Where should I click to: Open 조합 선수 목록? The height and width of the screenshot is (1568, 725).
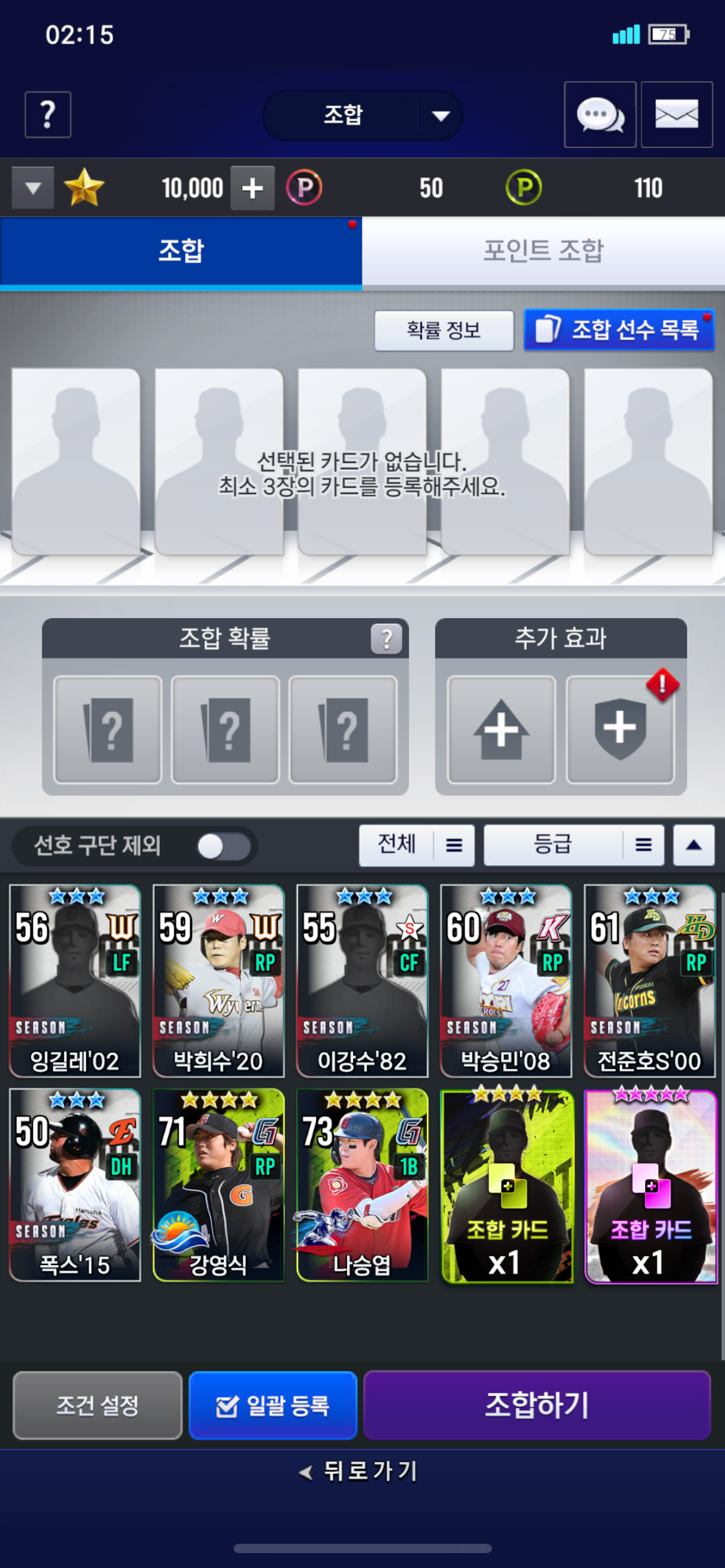pos(619,329)
